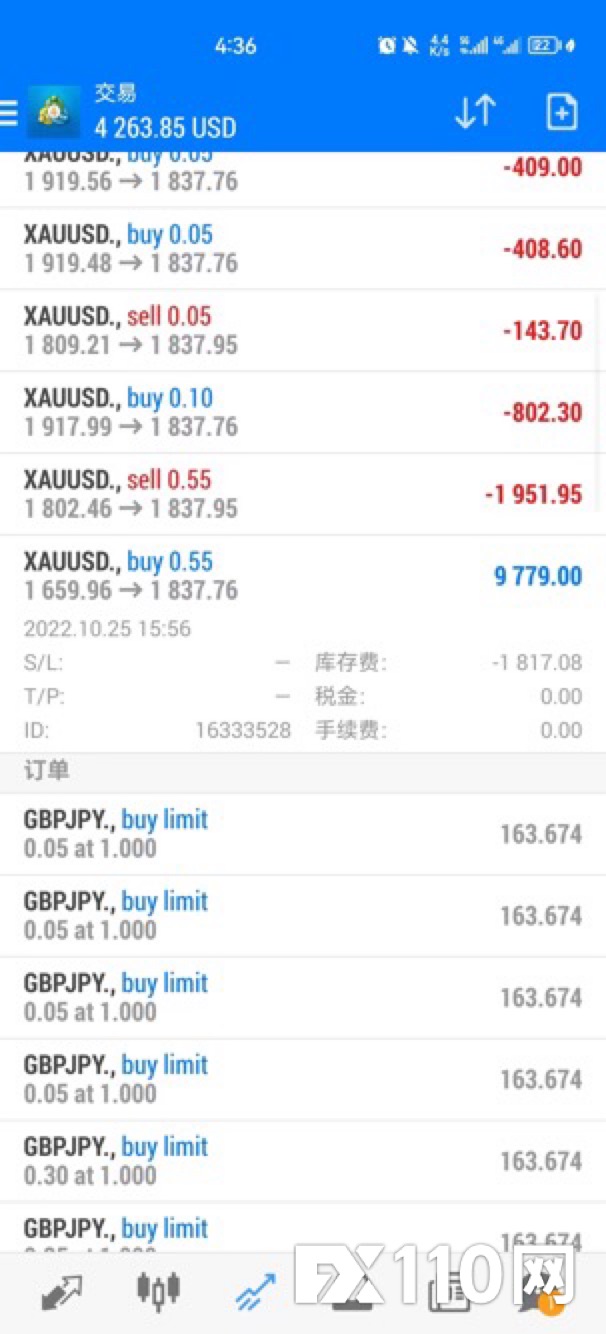Open the XAUUSD buy 0.05 position losing -408.60
Screen dimensions: 606x1334
coord(303,249)
